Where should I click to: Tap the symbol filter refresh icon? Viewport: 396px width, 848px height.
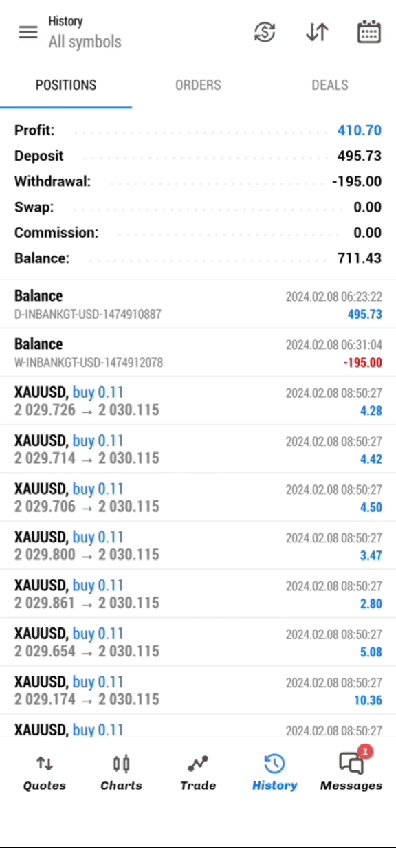(265, 32)
